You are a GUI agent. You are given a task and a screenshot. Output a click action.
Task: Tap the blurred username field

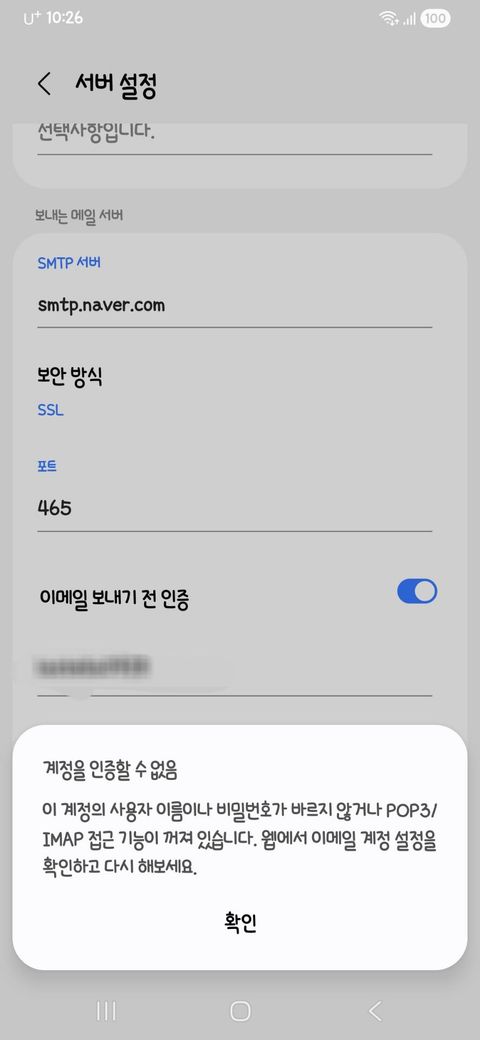[x=235, y=669]
